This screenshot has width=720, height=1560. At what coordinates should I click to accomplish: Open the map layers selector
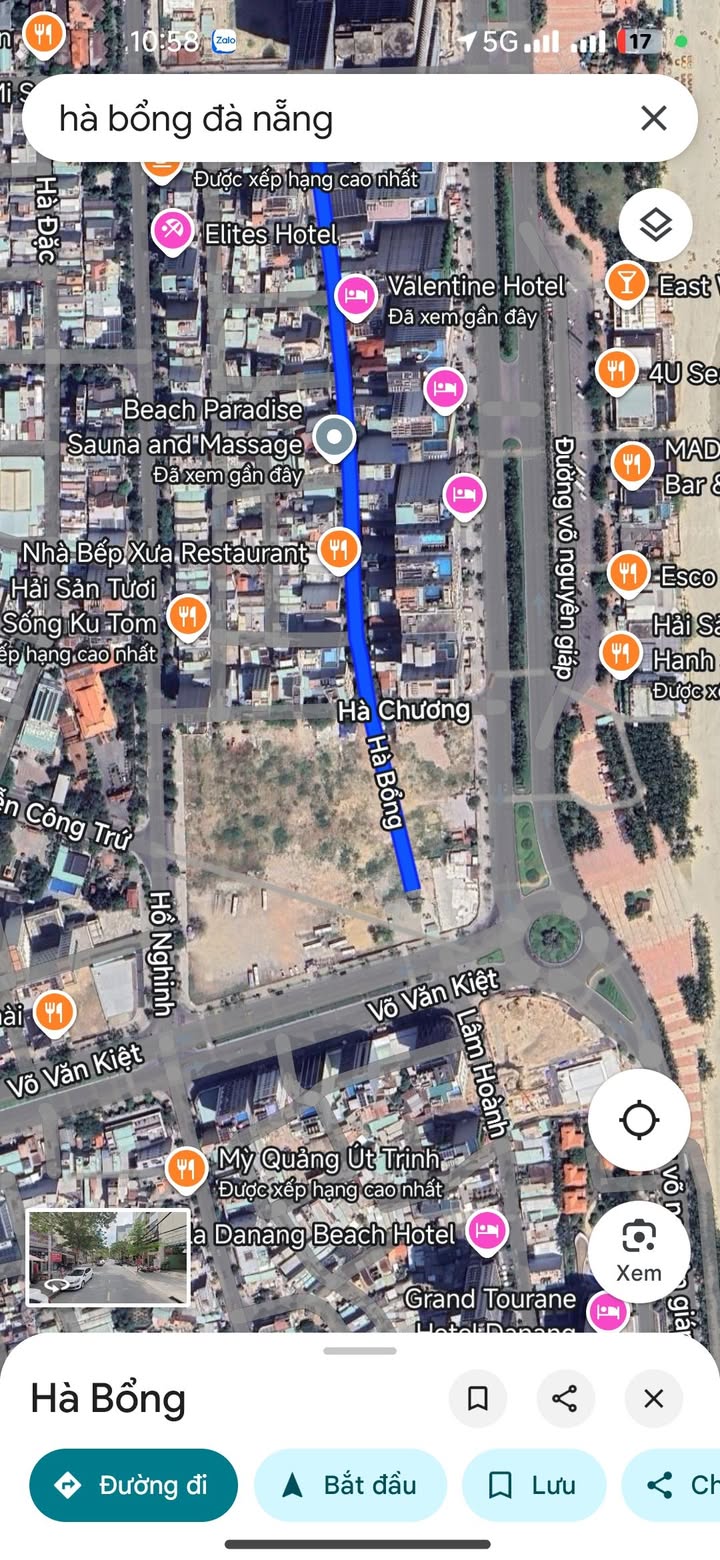click(x=655, y=225)
